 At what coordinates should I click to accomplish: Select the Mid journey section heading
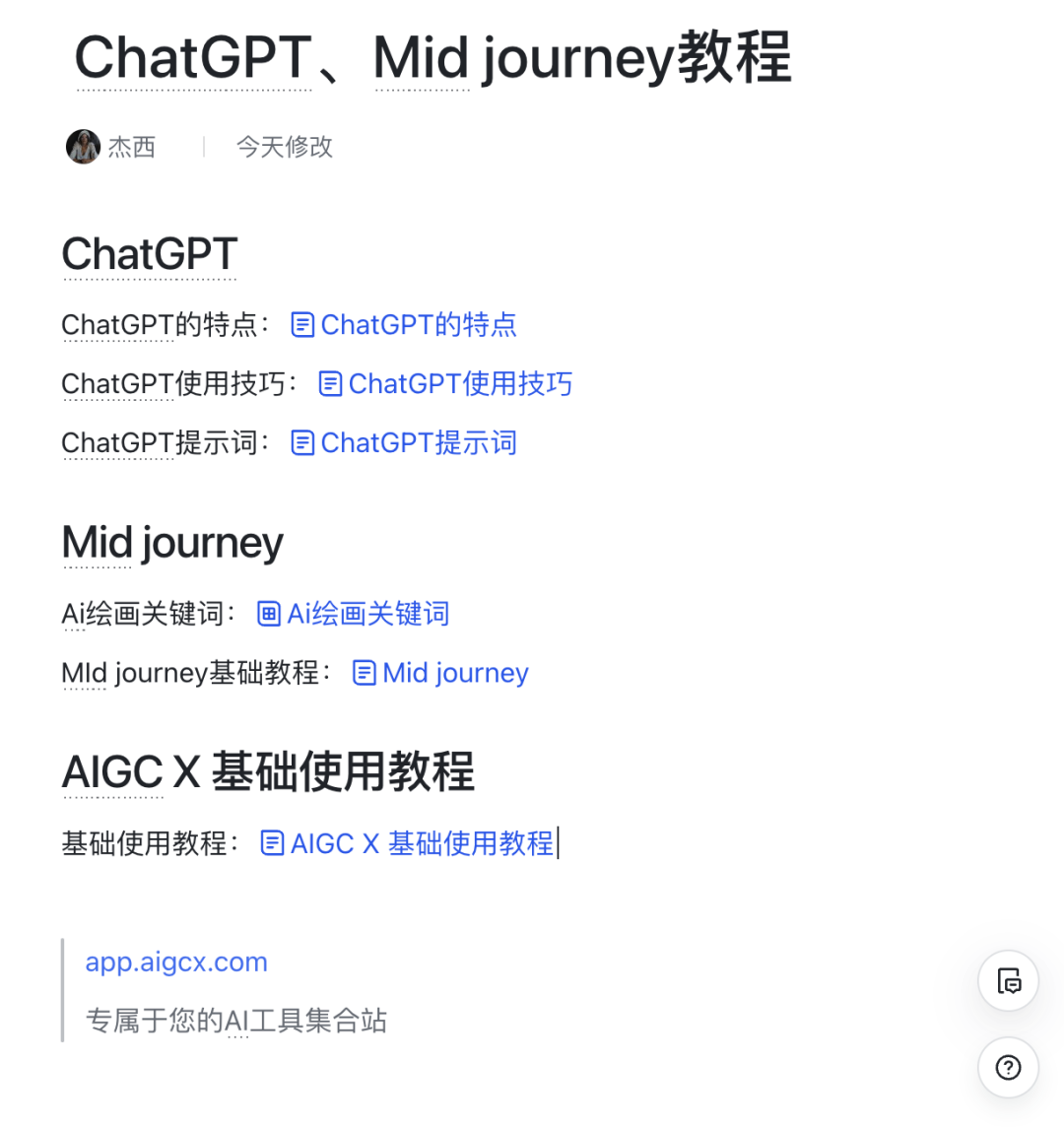[x=171, y=542]
